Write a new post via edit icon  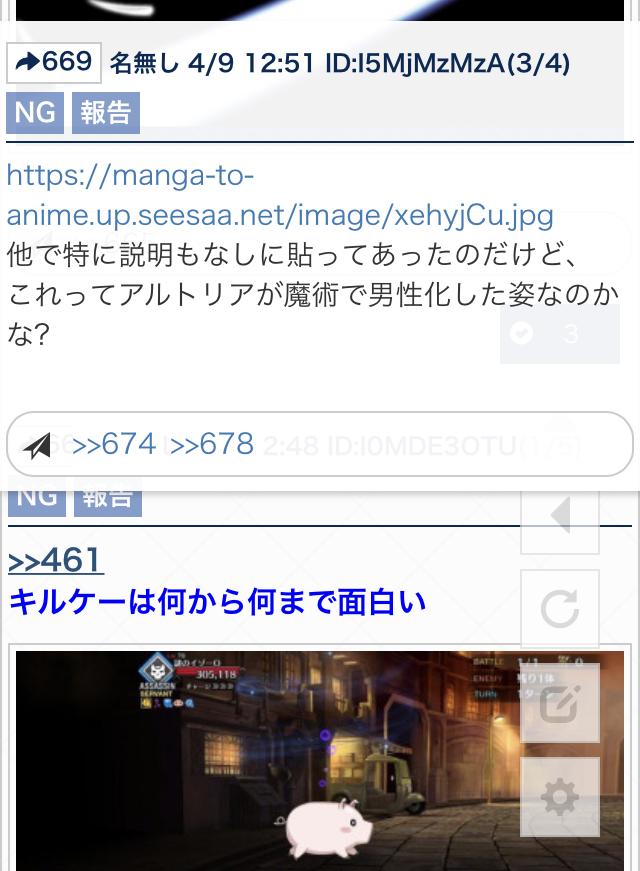click(x=560, y=705)
